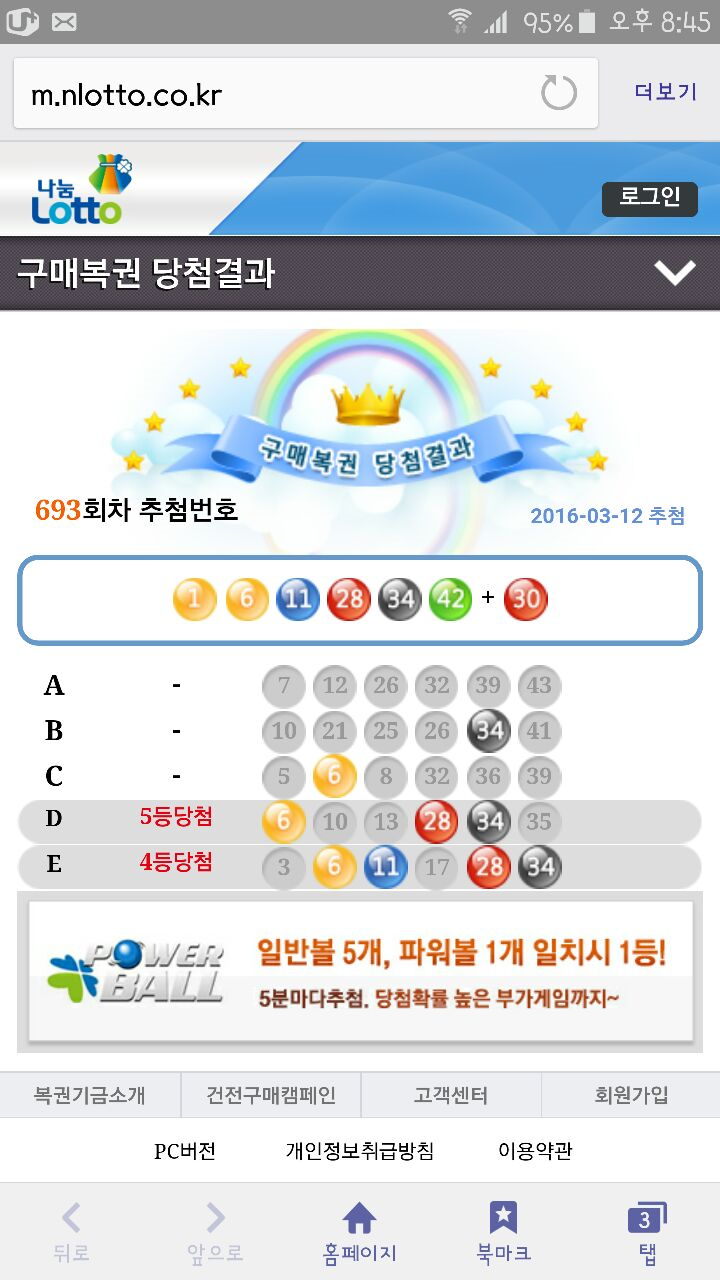
Task: Switch to the PC버전 site
Action: (185, 1151)
